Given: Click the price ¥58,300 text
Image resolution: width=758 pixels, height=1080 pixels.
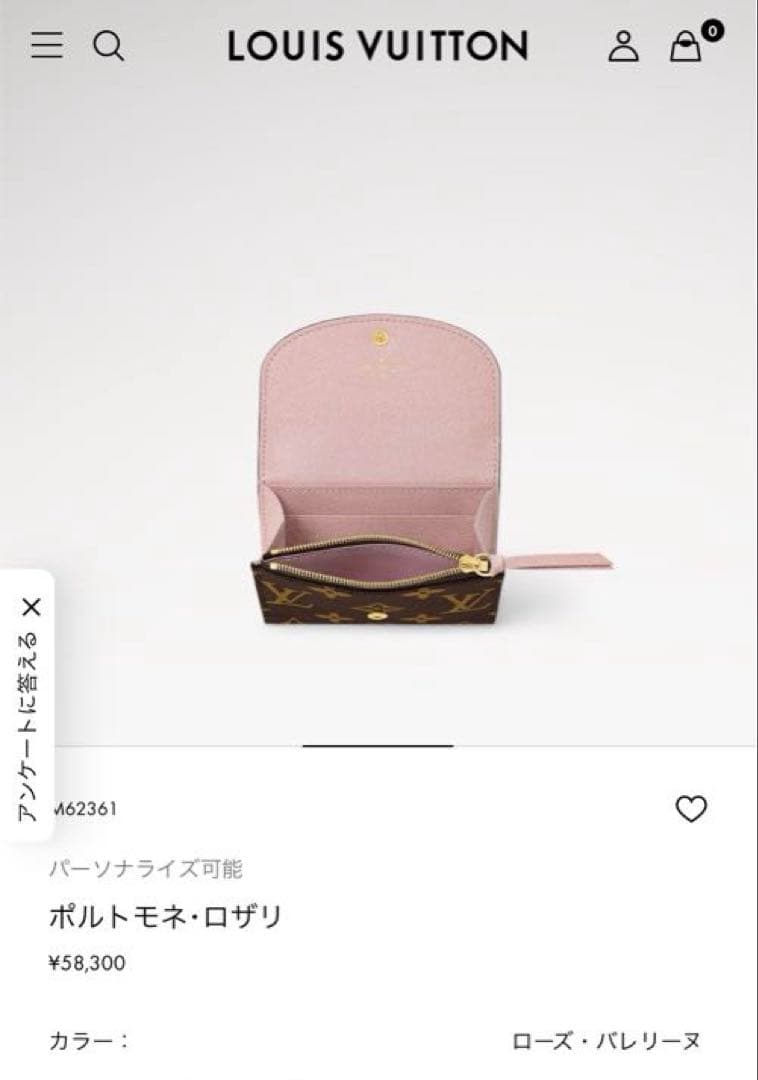Looking at the screenshot, I should click(87, 965).
